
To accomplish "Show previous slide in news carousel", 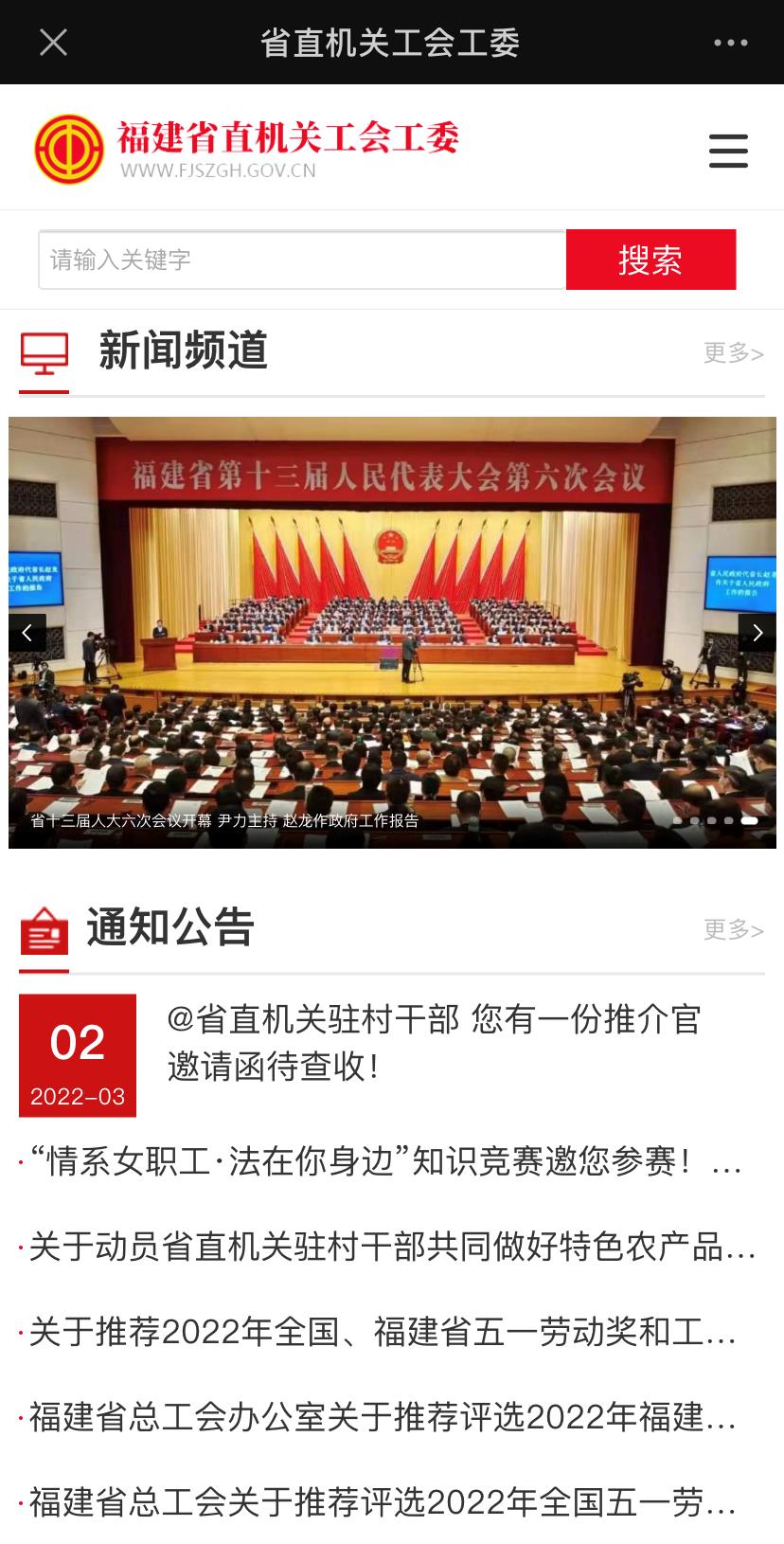I will tap(27, 633).
